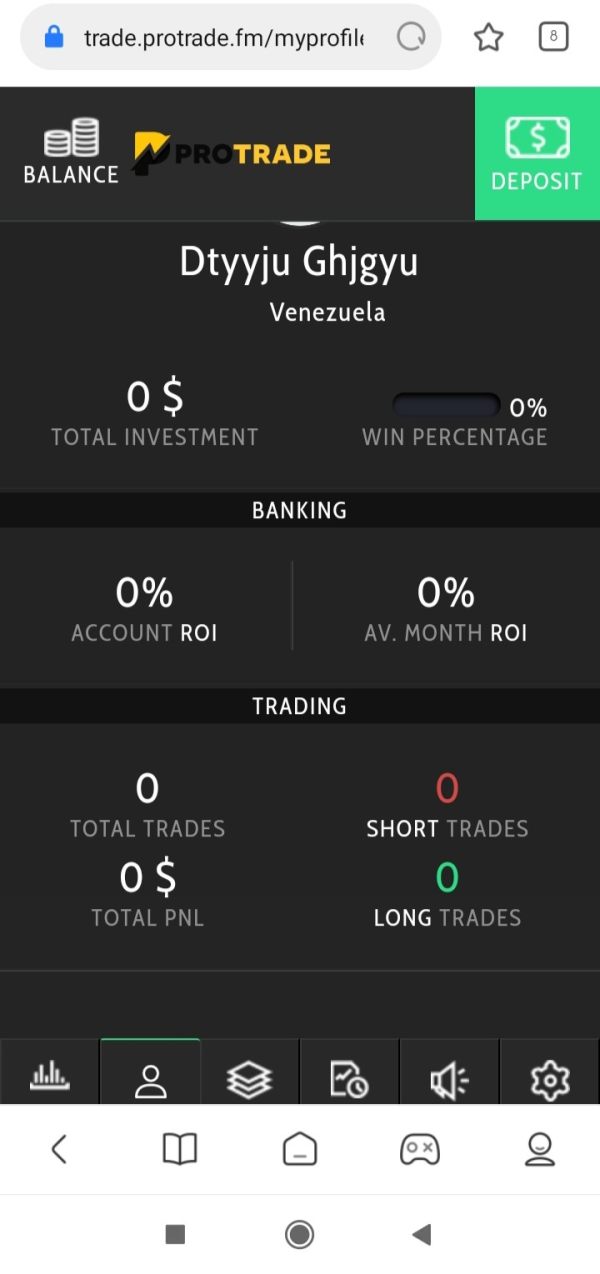The width and height of the screenshot is (600, 1274).
Task: Open the layers stack tab
Action: pos(250,1073)
